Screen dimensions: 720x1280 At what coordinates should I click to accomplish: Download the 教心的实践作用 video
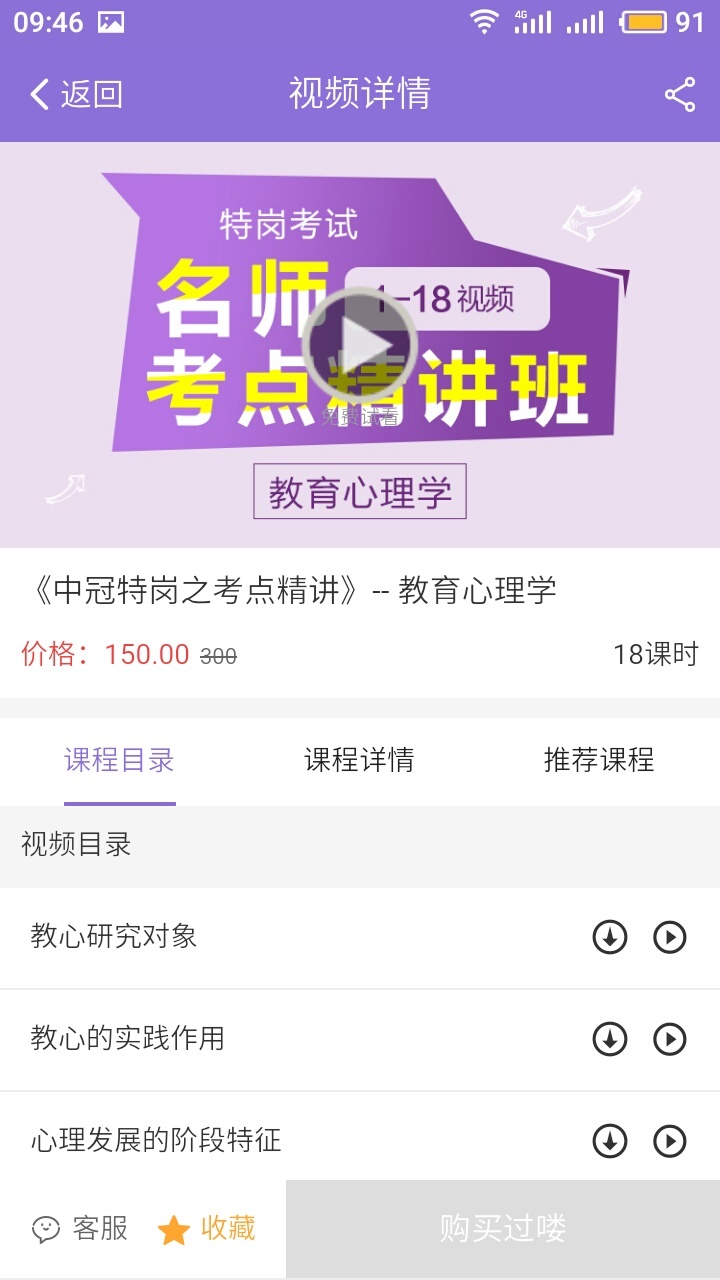tap(609, 1039)
